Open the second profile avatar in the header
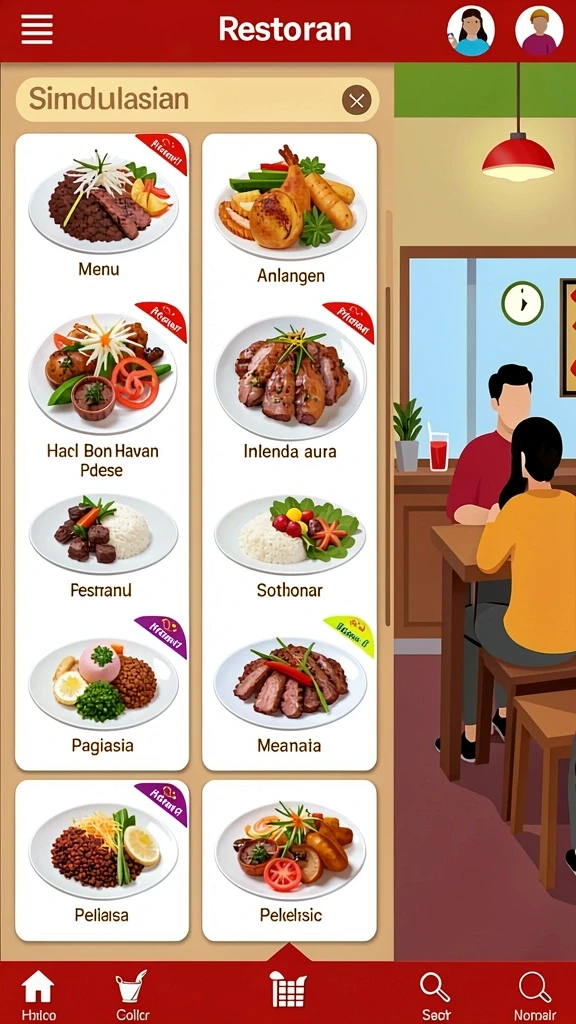This screenshot has width=576, height=1024. pos(539,30)
